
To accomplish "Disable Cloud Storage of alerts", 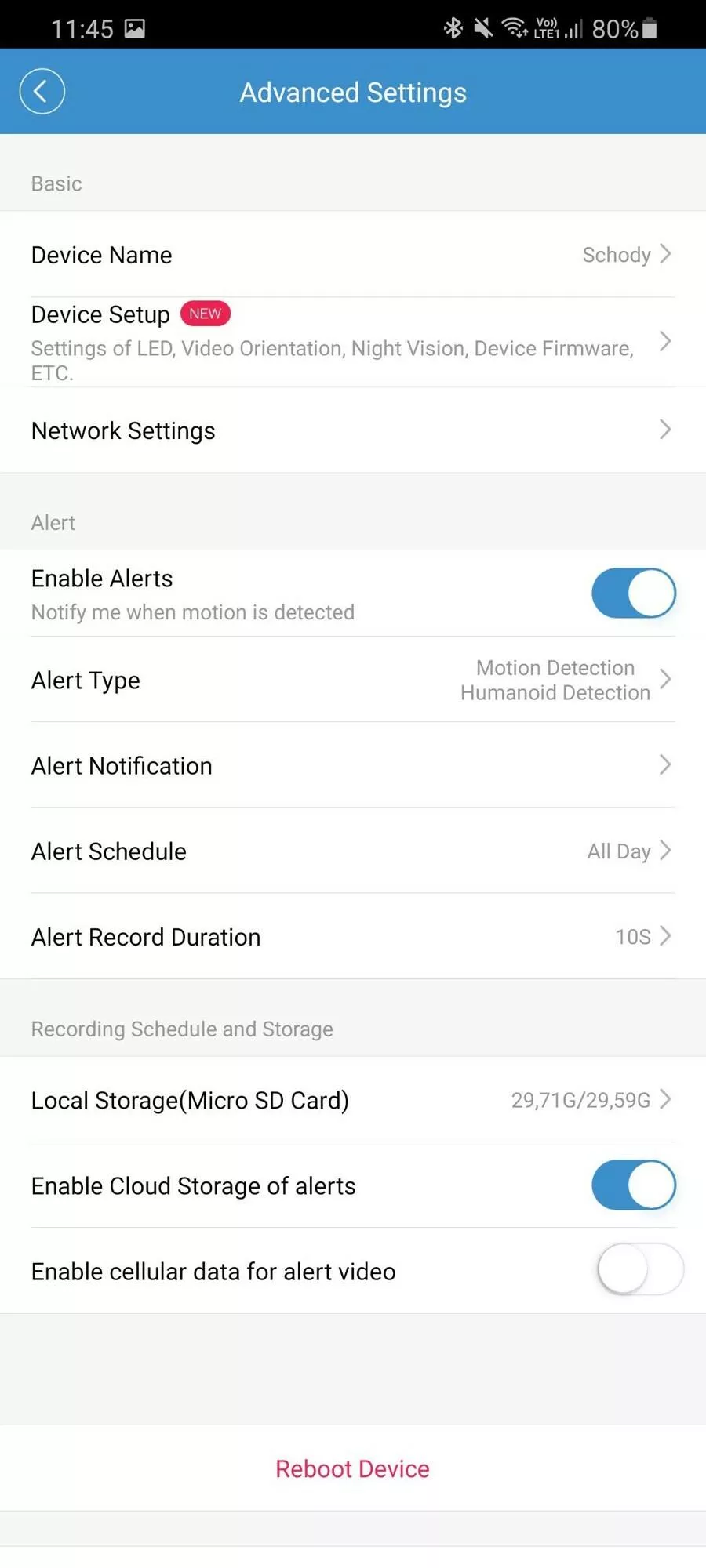I will 633,1185.
